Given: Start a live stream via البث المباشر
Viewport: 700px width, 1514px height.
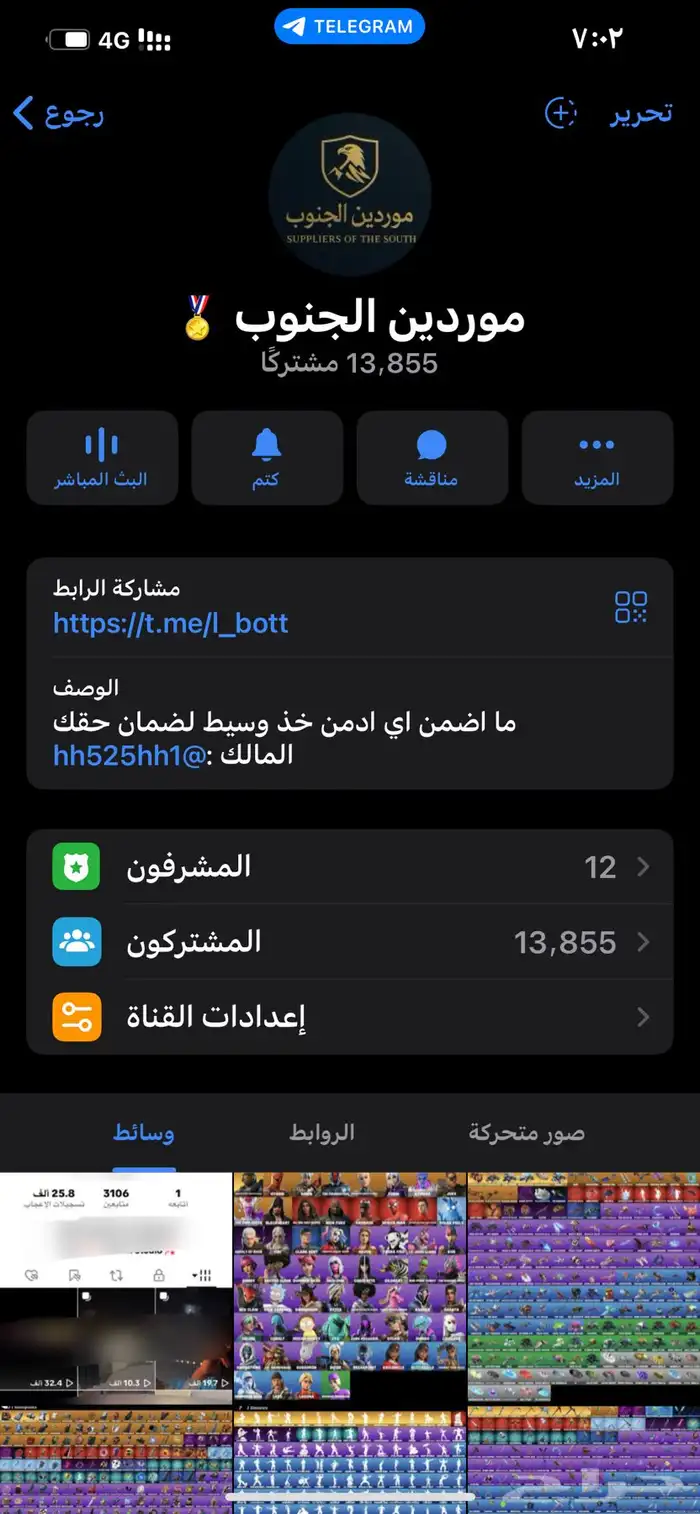Looking at the screenshot, I should click(x=101, y=458).
